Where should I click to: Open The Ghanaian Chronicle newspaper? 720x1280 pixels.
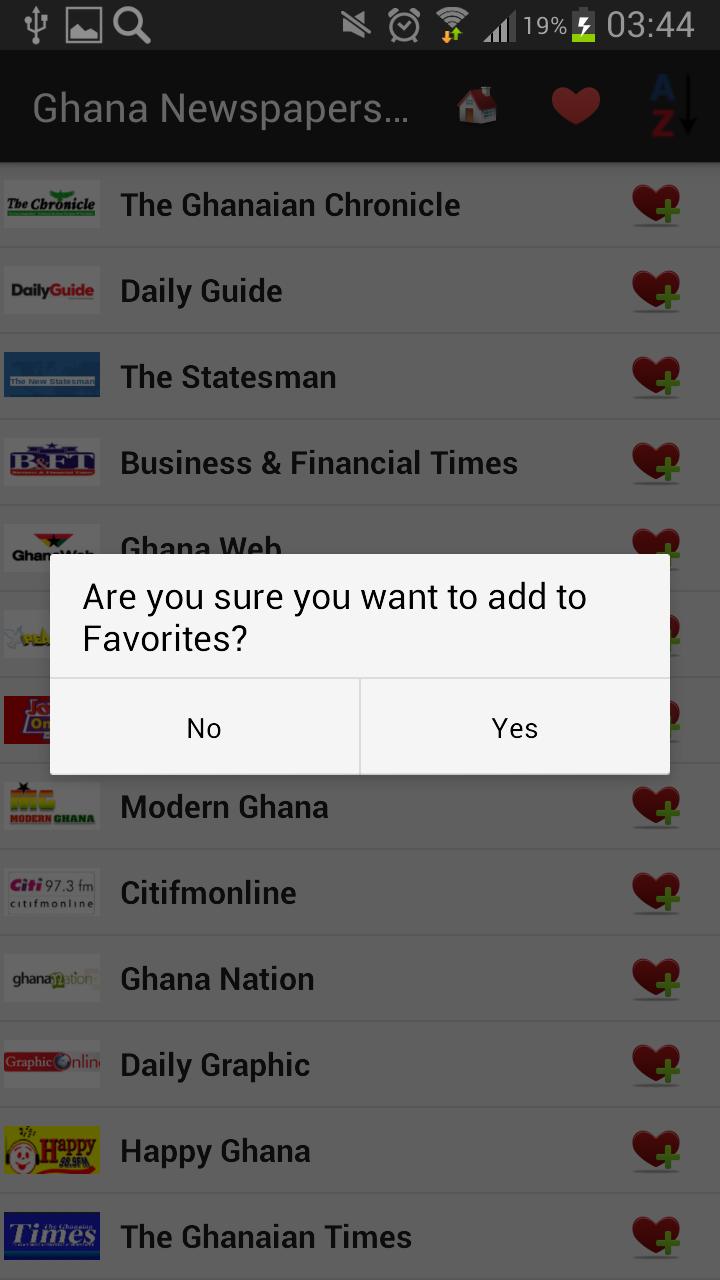click(x=290, y=204)
